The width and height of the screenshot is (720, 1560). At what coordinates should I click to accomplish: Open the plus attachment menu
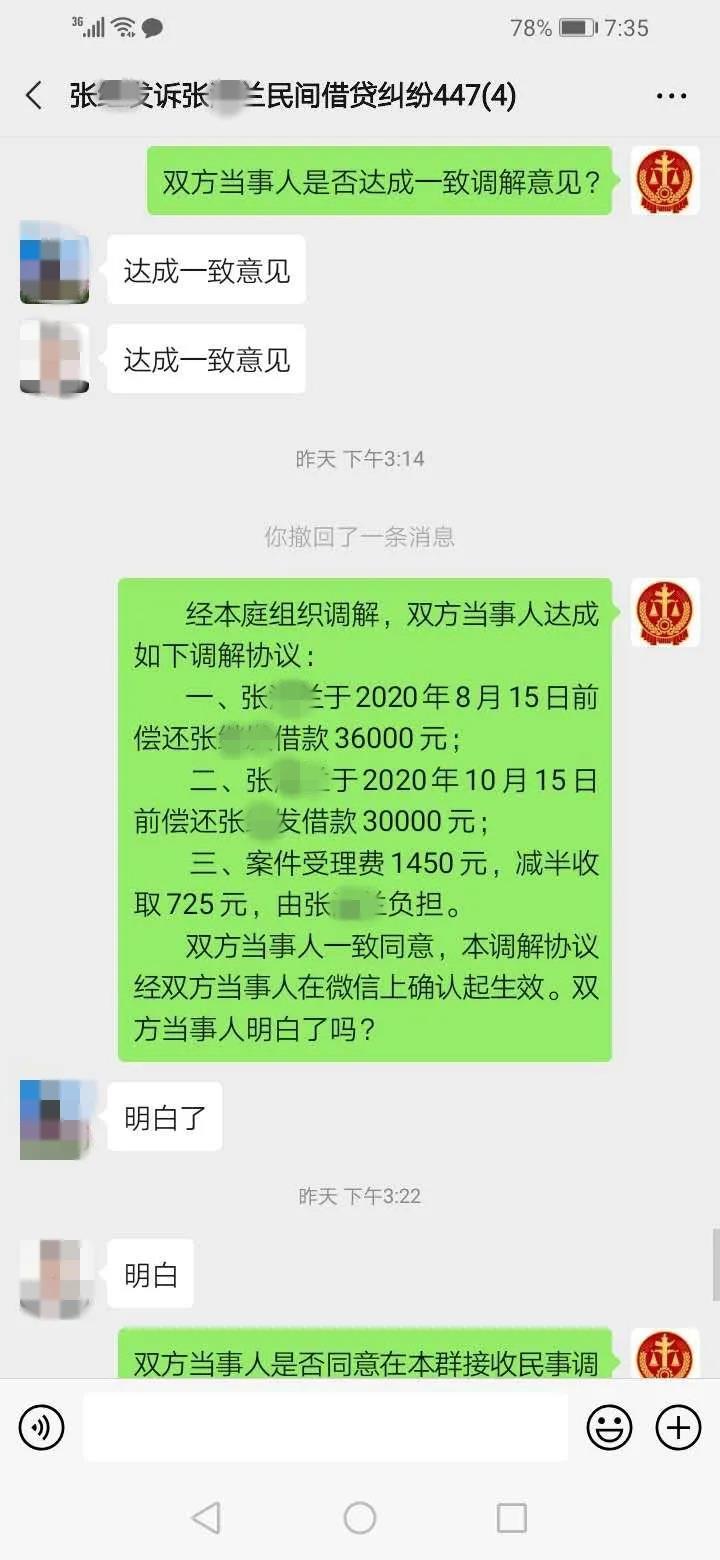(x=678, y=1428)
